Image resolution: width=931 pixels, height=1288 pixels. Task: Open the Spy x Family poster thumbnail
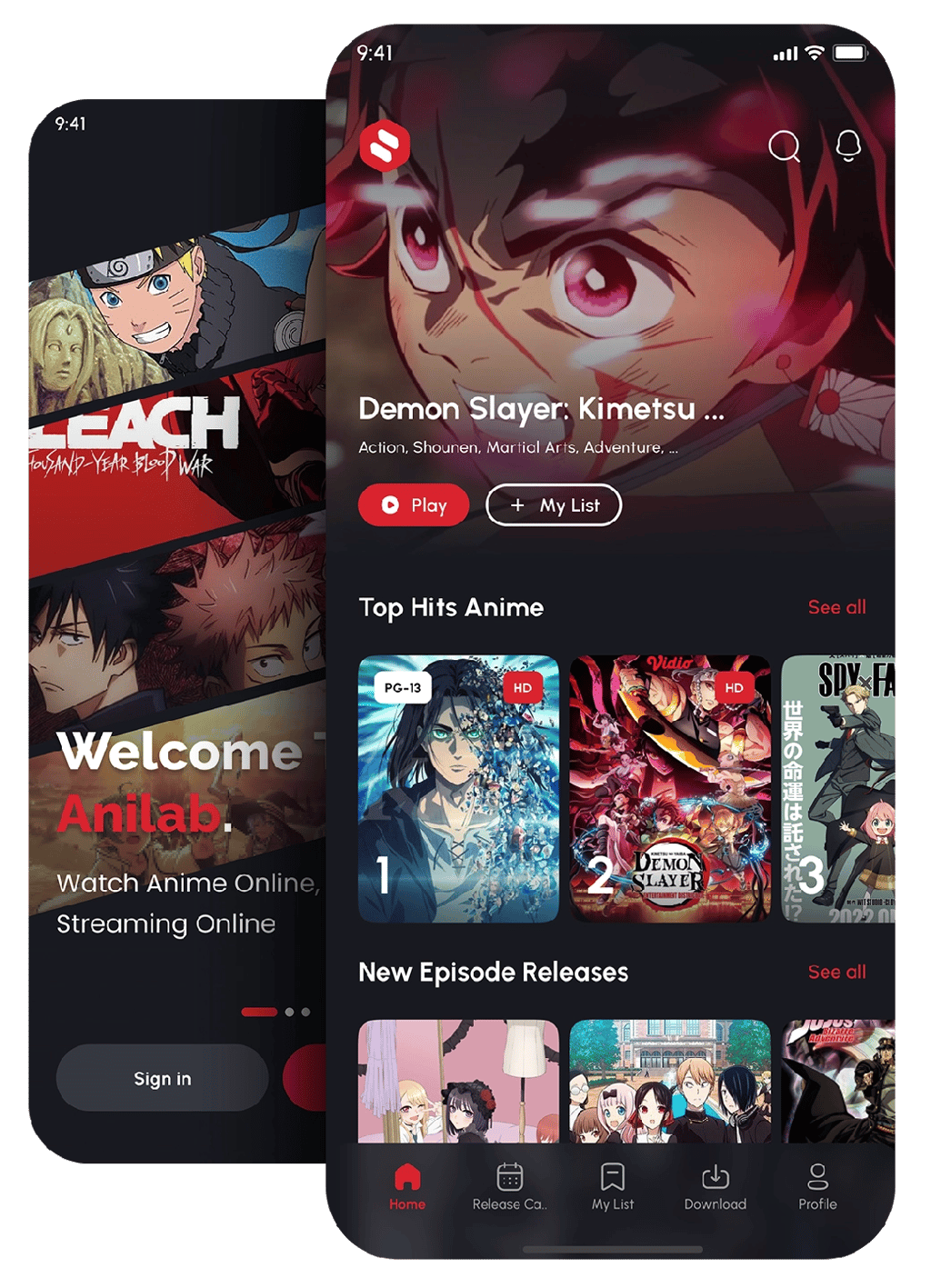coord(843,791)
